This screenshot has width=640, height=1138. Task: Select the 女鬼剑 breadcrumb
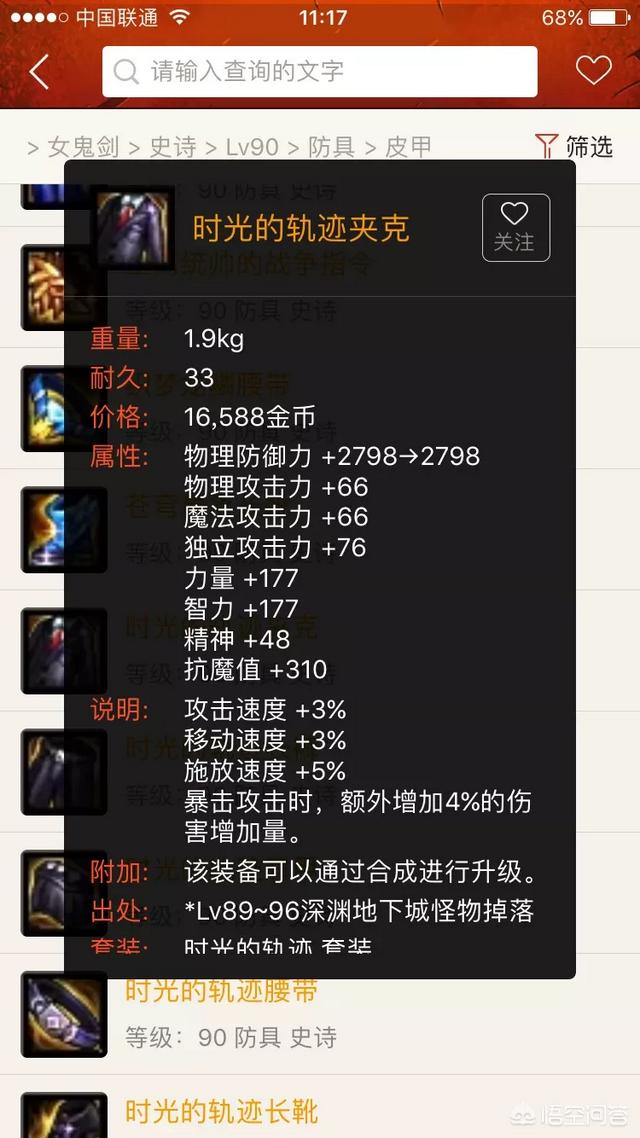point(83,147)
